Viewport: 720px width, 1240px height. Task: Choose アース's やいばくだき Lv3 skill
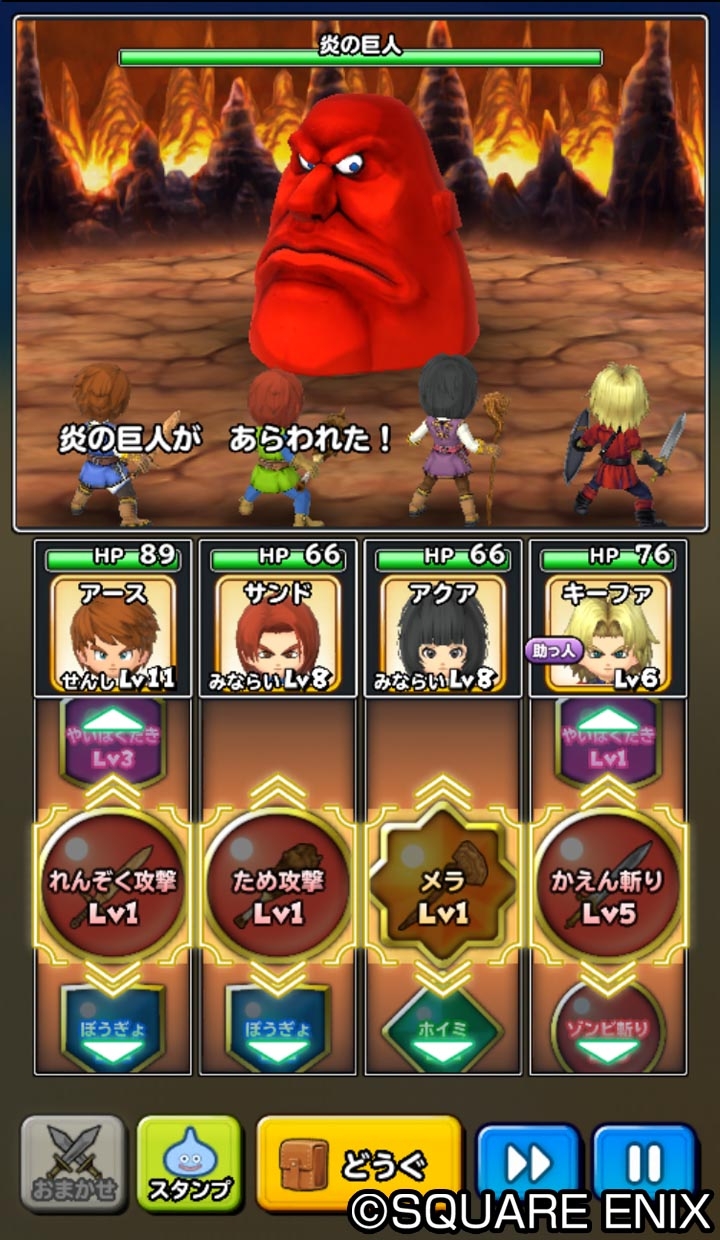point(112,740)
